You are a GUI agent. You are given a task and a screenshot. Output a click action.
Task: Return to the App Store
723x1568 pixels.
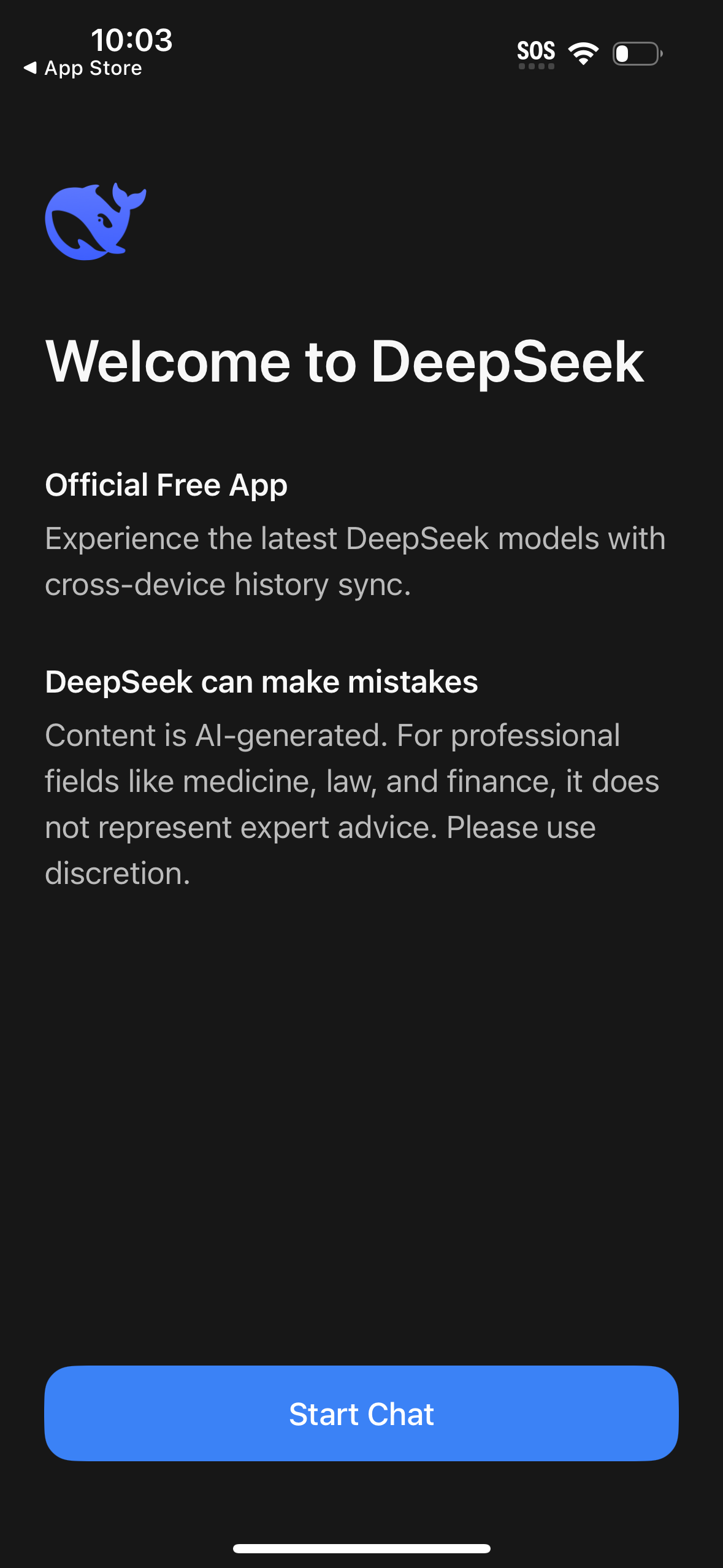(83, 67)
